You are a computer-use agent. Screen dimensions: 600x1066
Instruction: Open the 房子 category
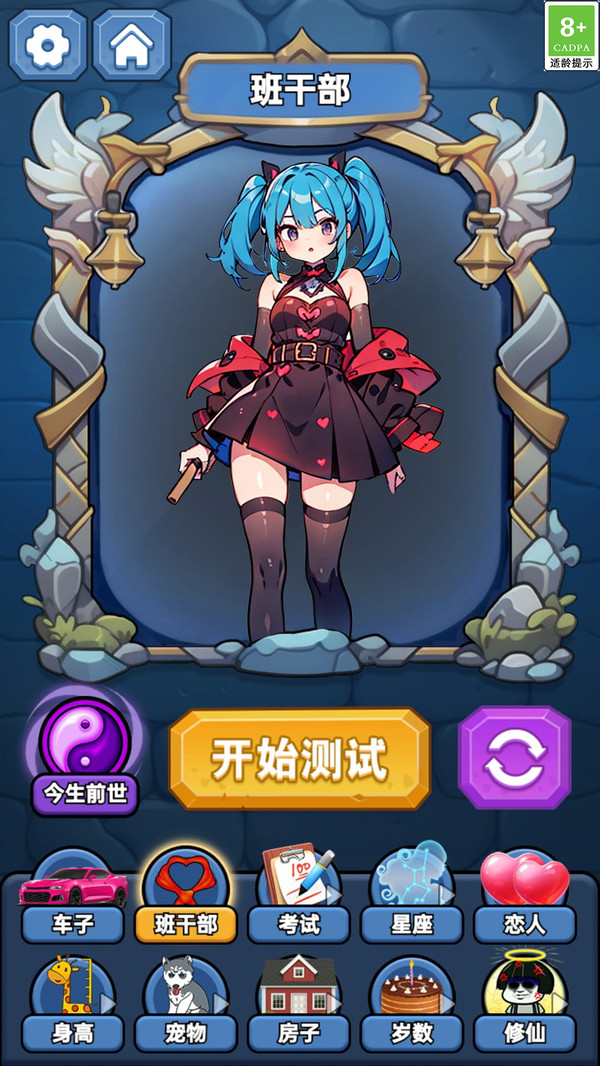[299, 1005]
